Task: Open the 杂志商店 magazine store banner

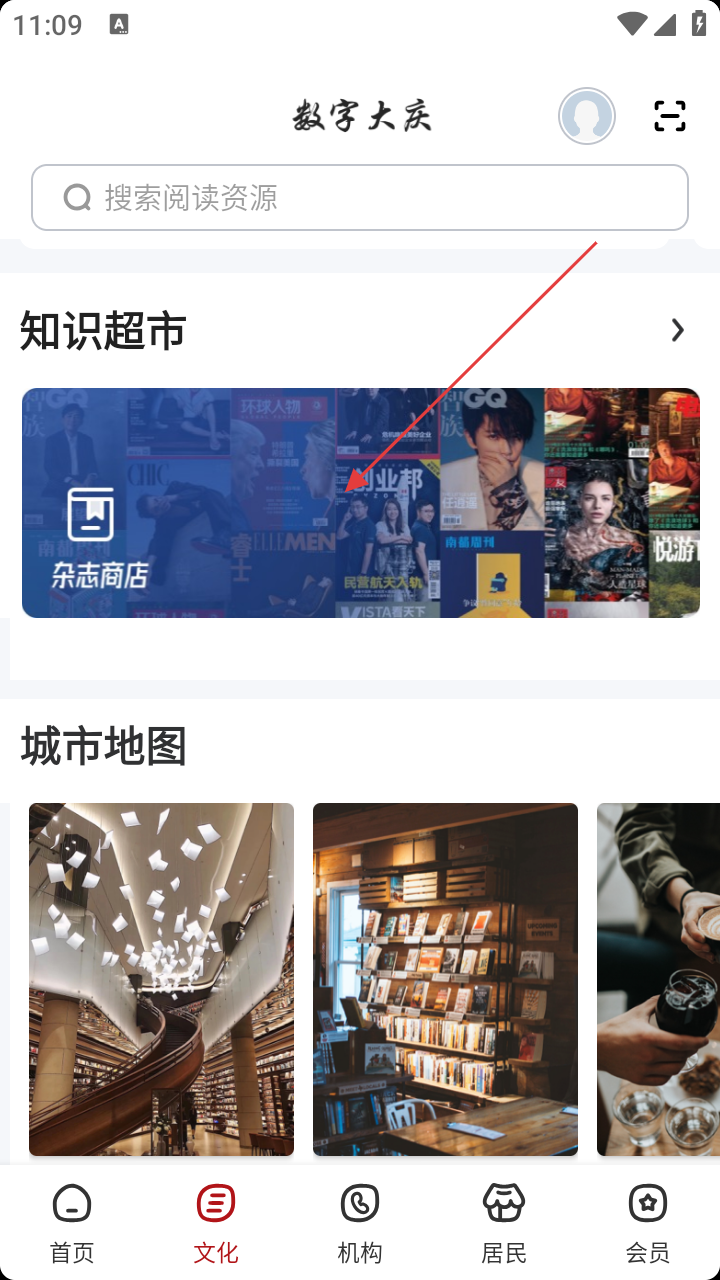Action: pos(360,503)
